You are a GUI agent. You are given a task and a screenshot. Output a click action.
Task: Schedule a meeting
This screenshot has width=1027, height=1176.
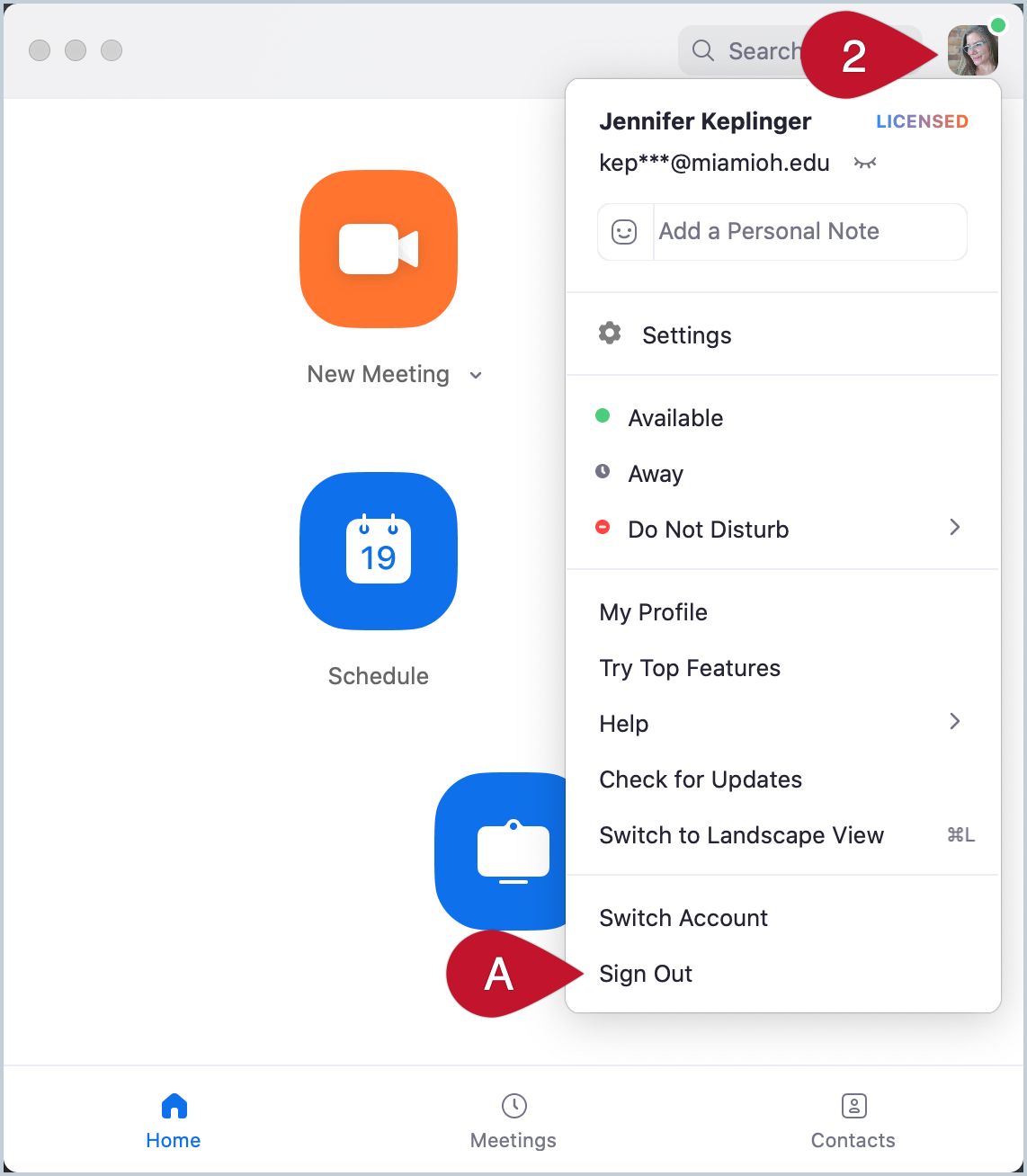(379, 551)
